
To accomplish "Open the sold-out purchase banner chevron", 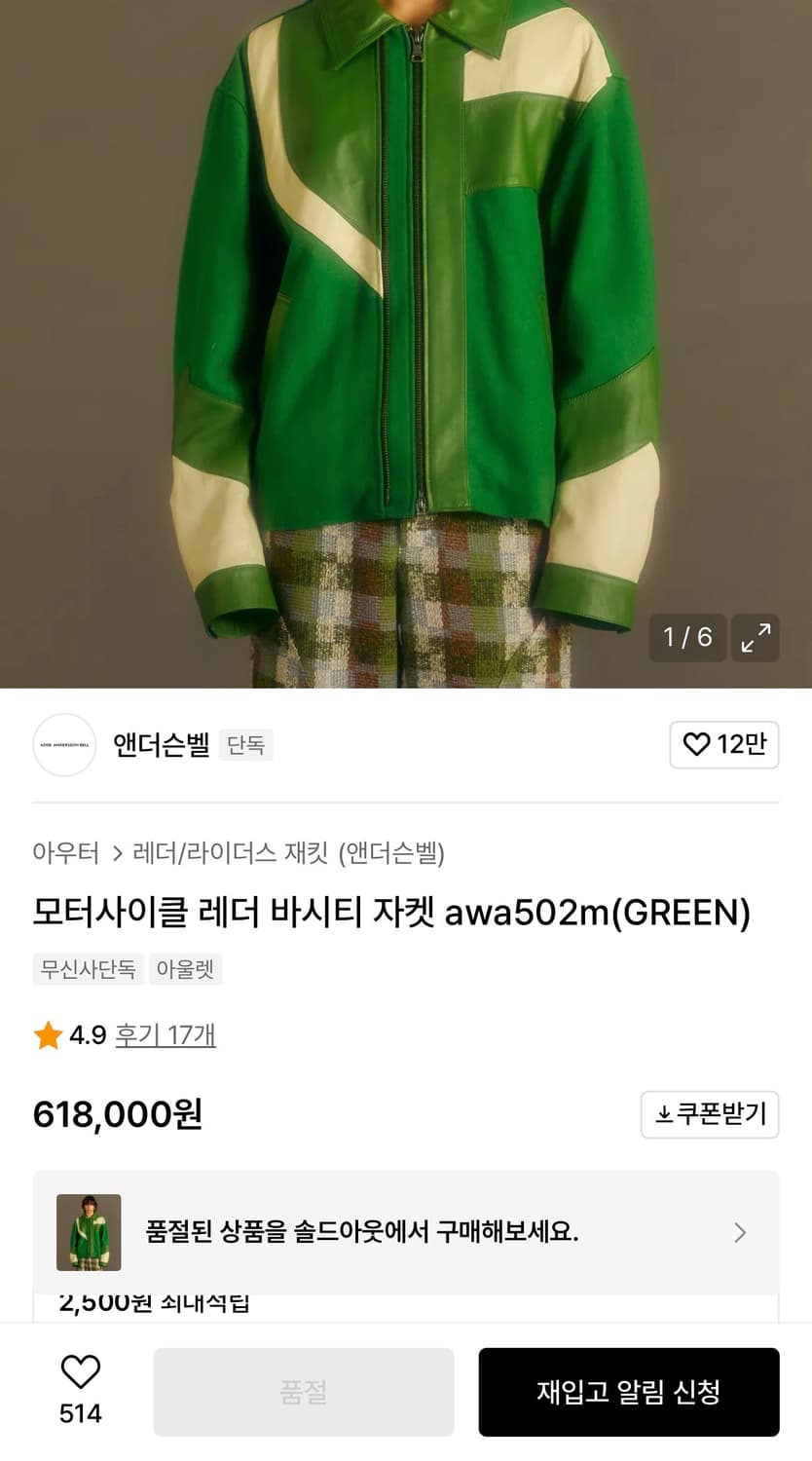I will pos(741,1232).
